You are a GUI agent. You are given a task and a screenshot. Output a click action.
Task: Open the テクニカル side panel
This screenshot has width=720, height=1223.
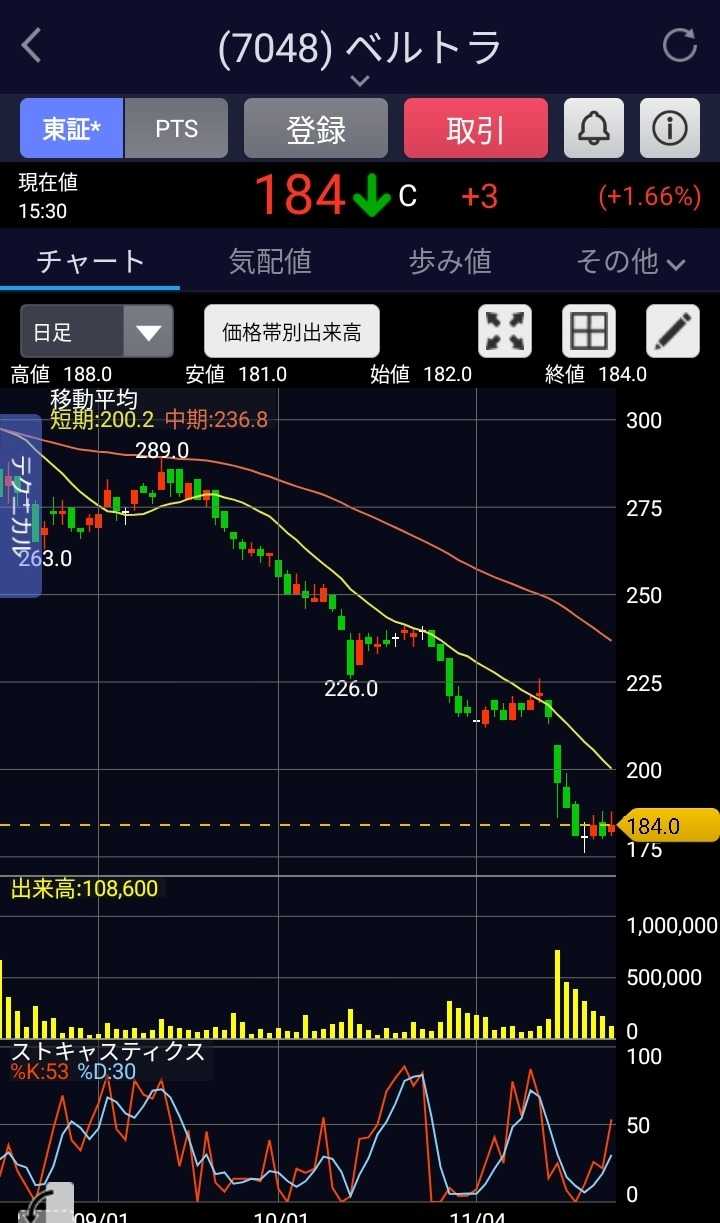click(20, 505)
